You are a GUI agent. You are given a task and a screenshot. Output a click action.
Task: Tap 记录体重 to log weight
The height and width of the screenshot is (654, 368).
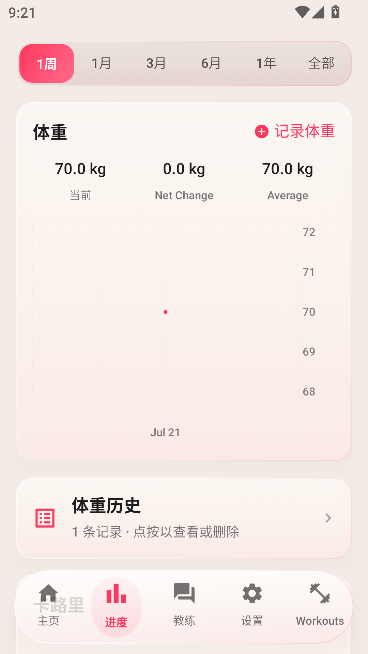pos(295,131)
